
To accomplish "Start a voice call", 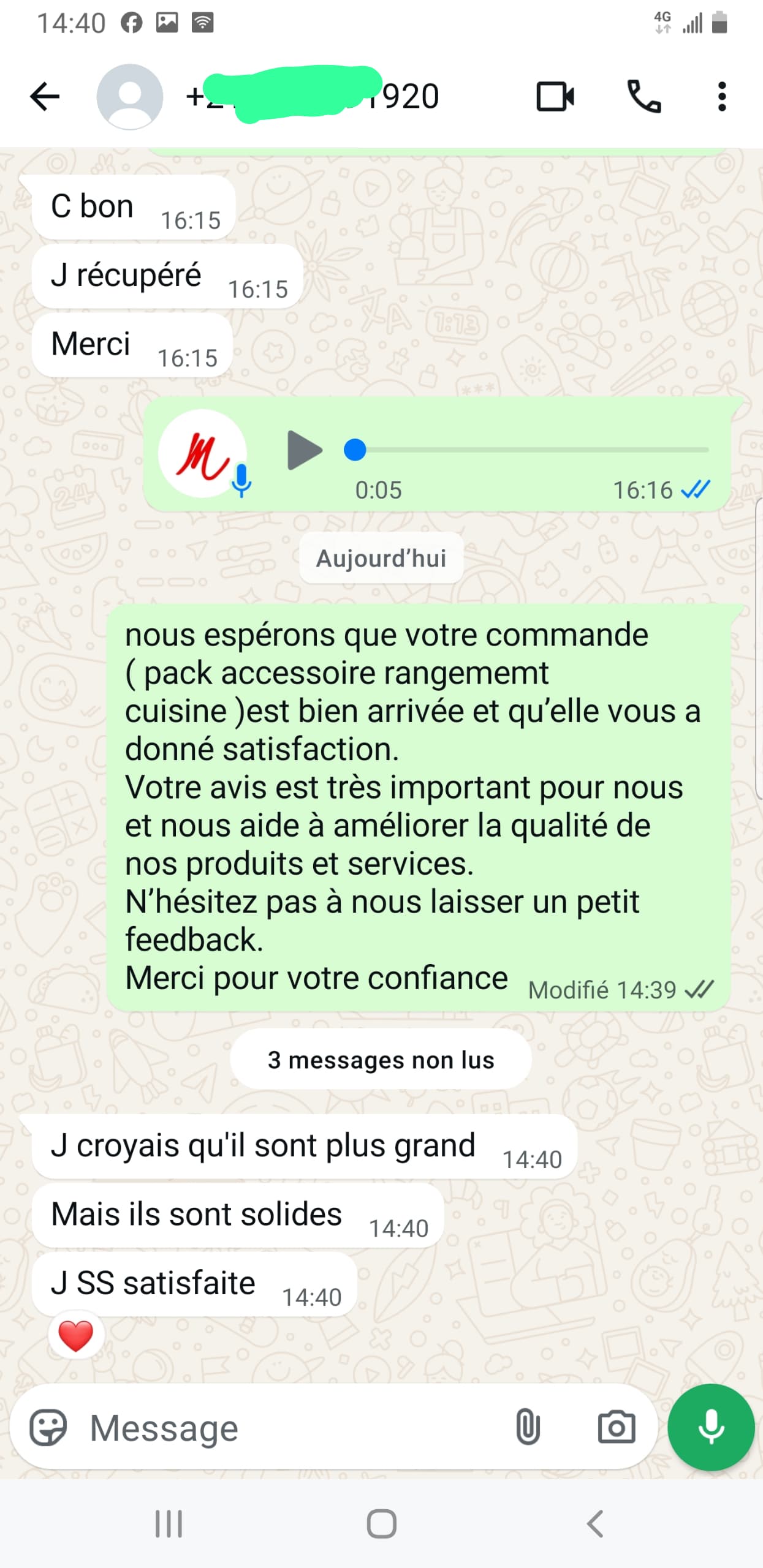I will click(x=643, y=97).
